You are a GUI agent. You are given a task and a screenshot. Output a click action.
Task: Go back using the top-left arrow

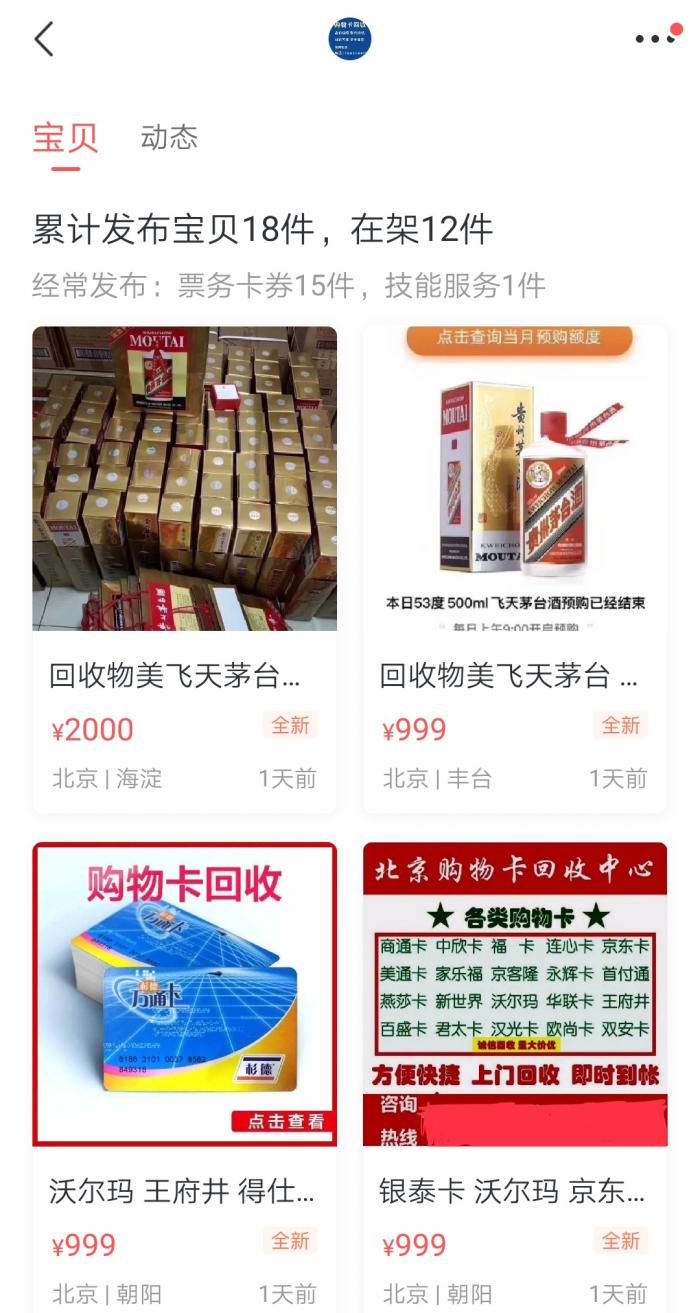pos(44,40)
